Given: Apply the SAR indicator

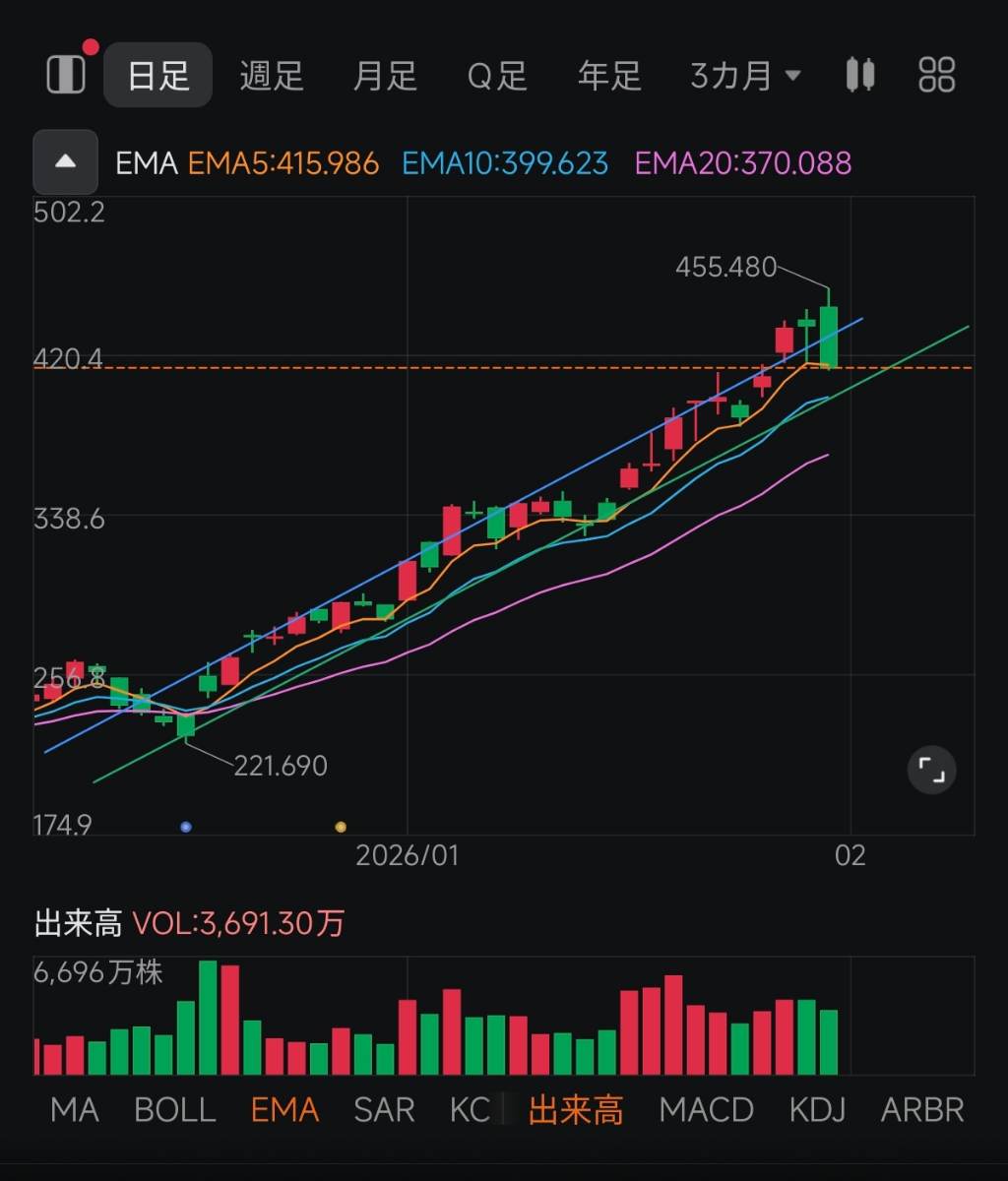Looking at the screenshot, I should click(384, 1110).
